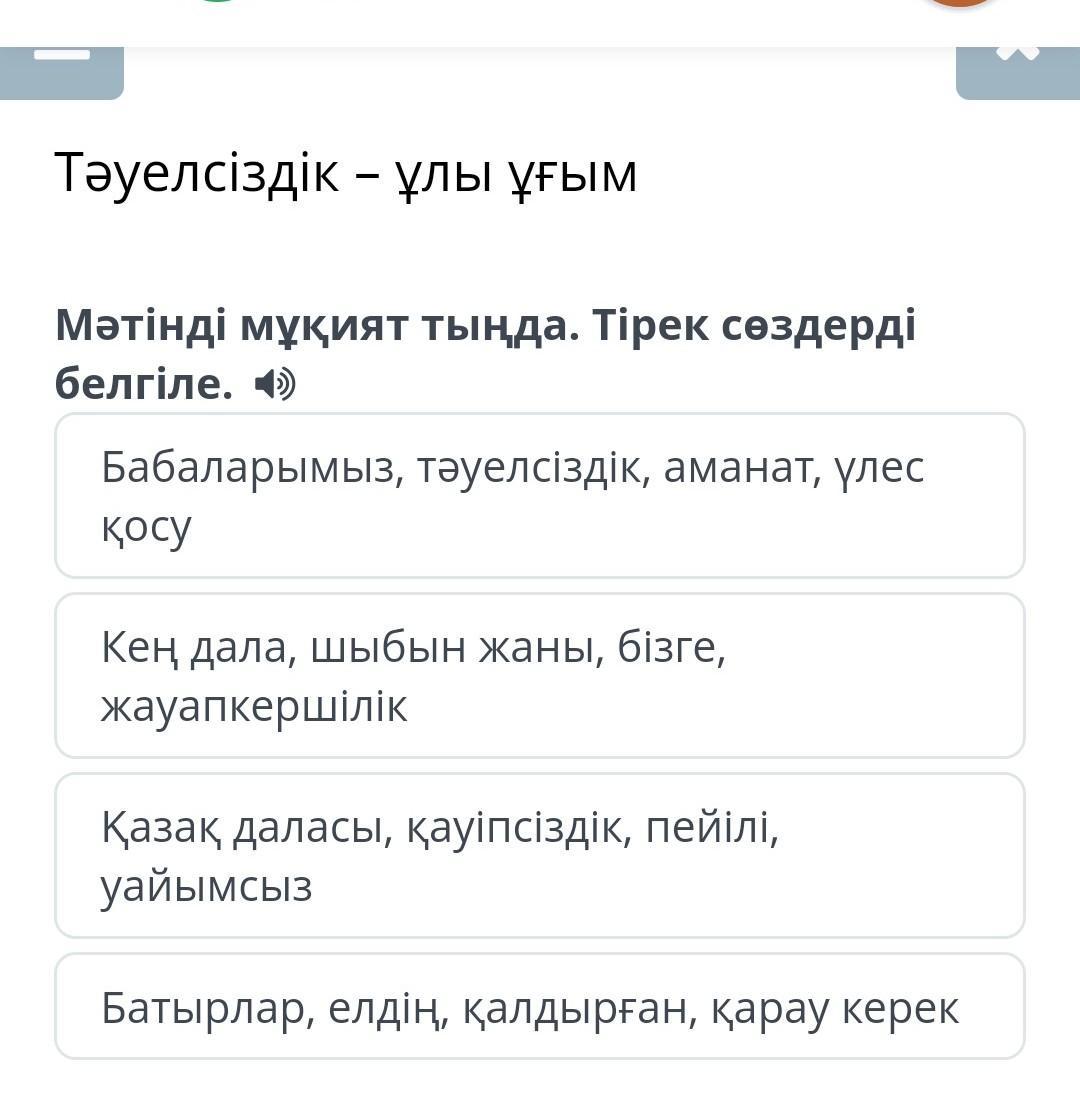Pick answer Қазақ даласы, қауіпсіздік, пейілі
This screenshot has width=1080, height=1115.
tap(540, 856)
